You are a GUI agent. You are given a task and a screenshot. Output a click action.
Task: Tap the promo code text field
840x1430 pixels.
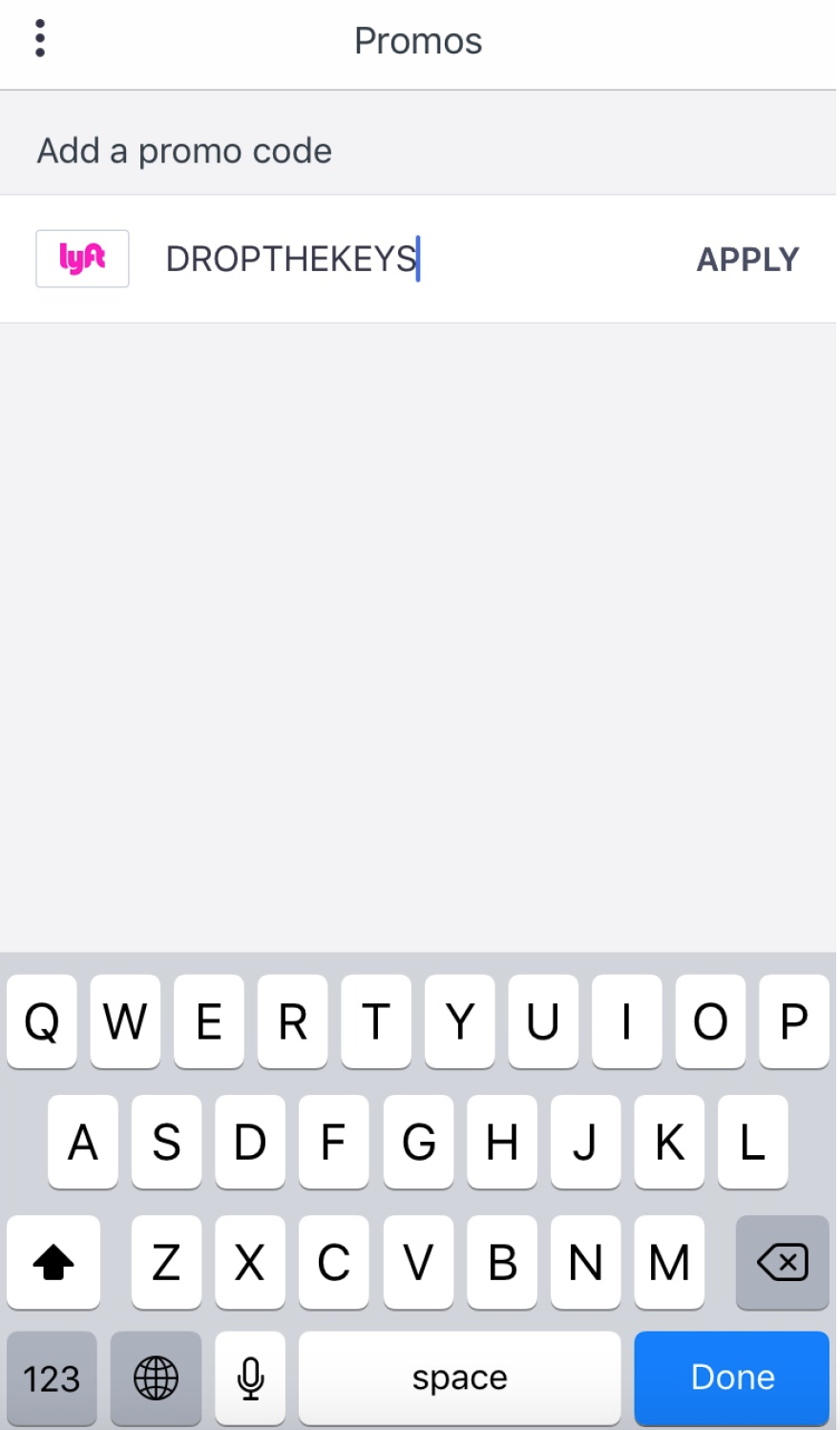pyautogui.click(x=410, y=259)
